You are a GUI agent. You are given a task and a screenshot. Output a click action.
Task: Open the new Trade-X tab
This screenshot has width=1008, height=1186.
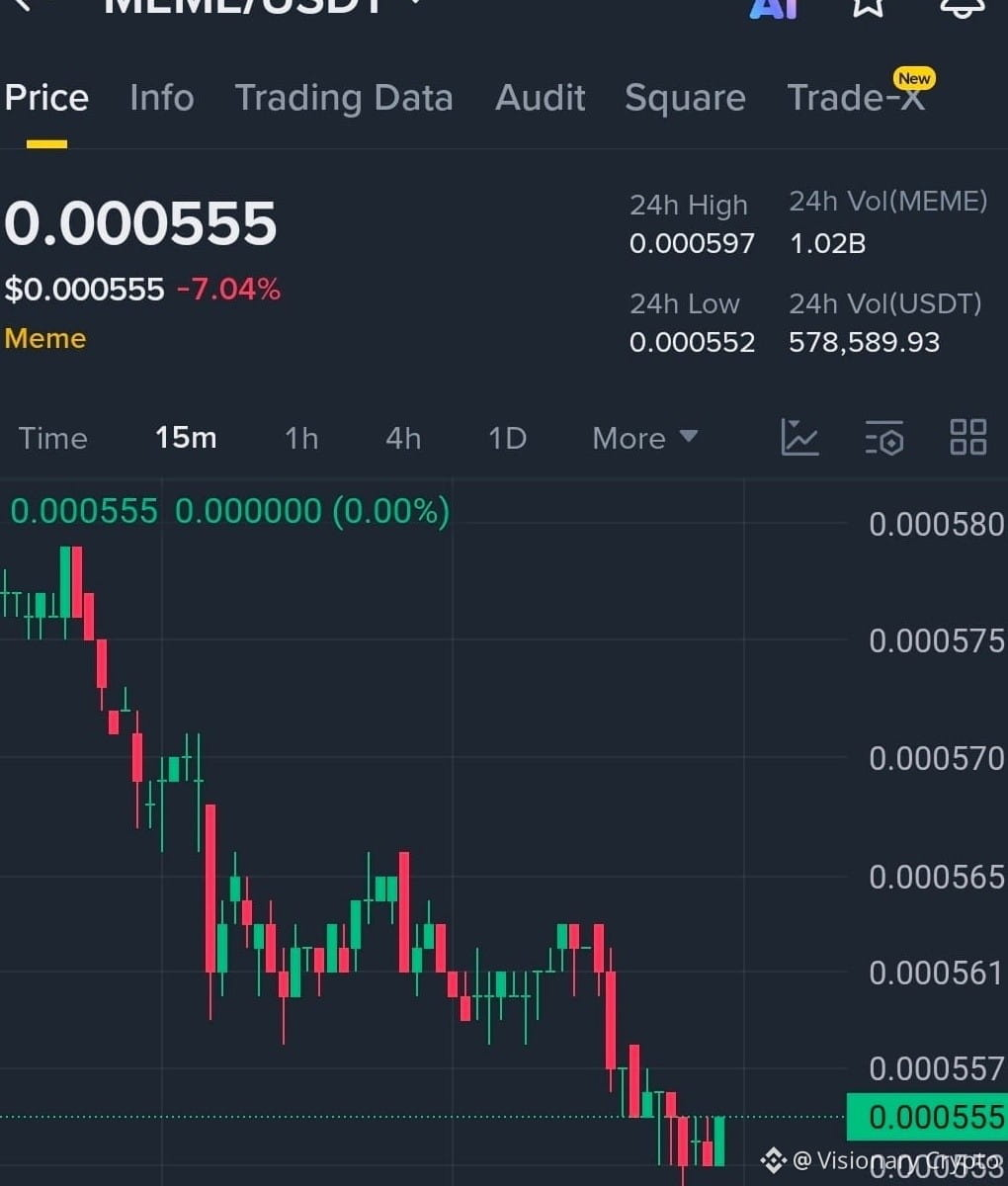click(x=856, y=98)
